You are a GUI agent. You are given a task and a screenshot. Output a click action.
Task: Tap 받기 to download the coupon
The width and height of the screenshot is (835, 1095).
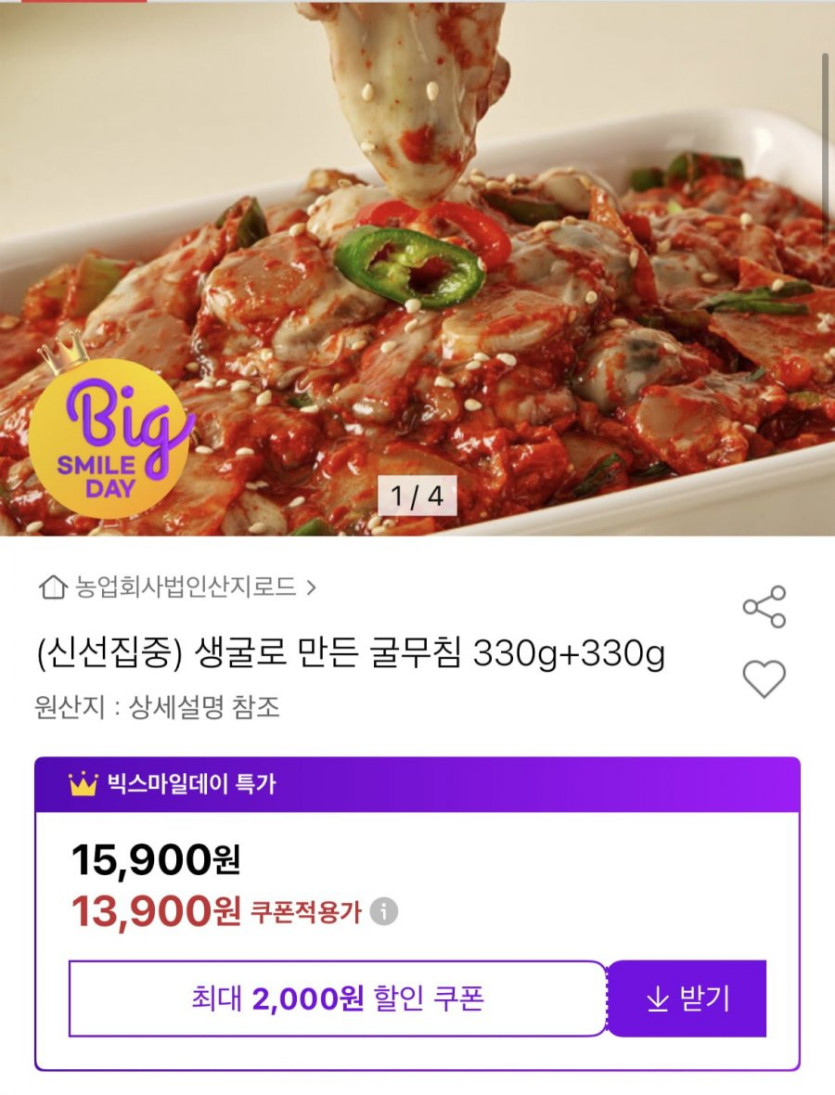click(x=687, y=998)
